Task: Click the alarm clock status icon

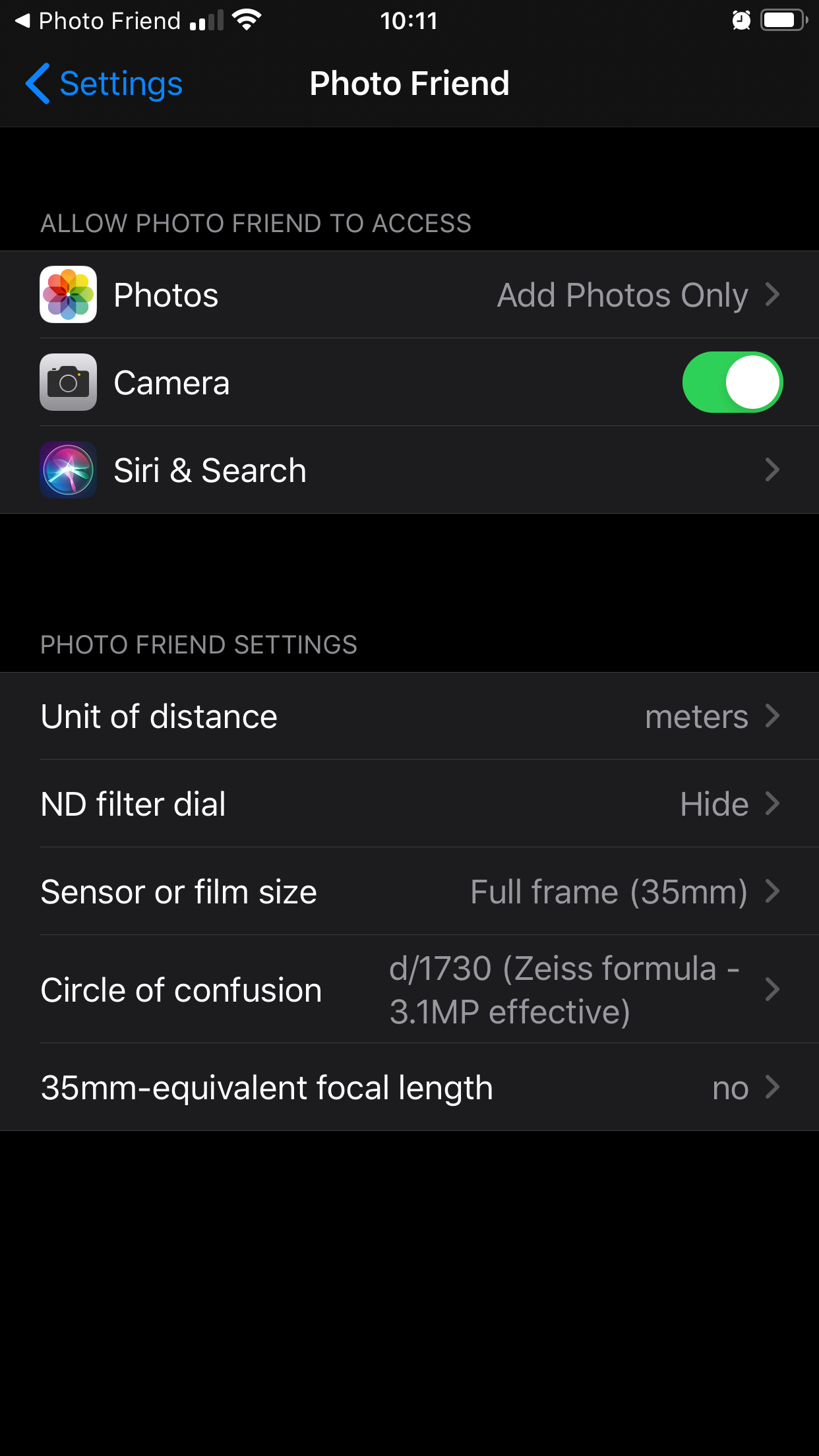Action: click(742, 20)
